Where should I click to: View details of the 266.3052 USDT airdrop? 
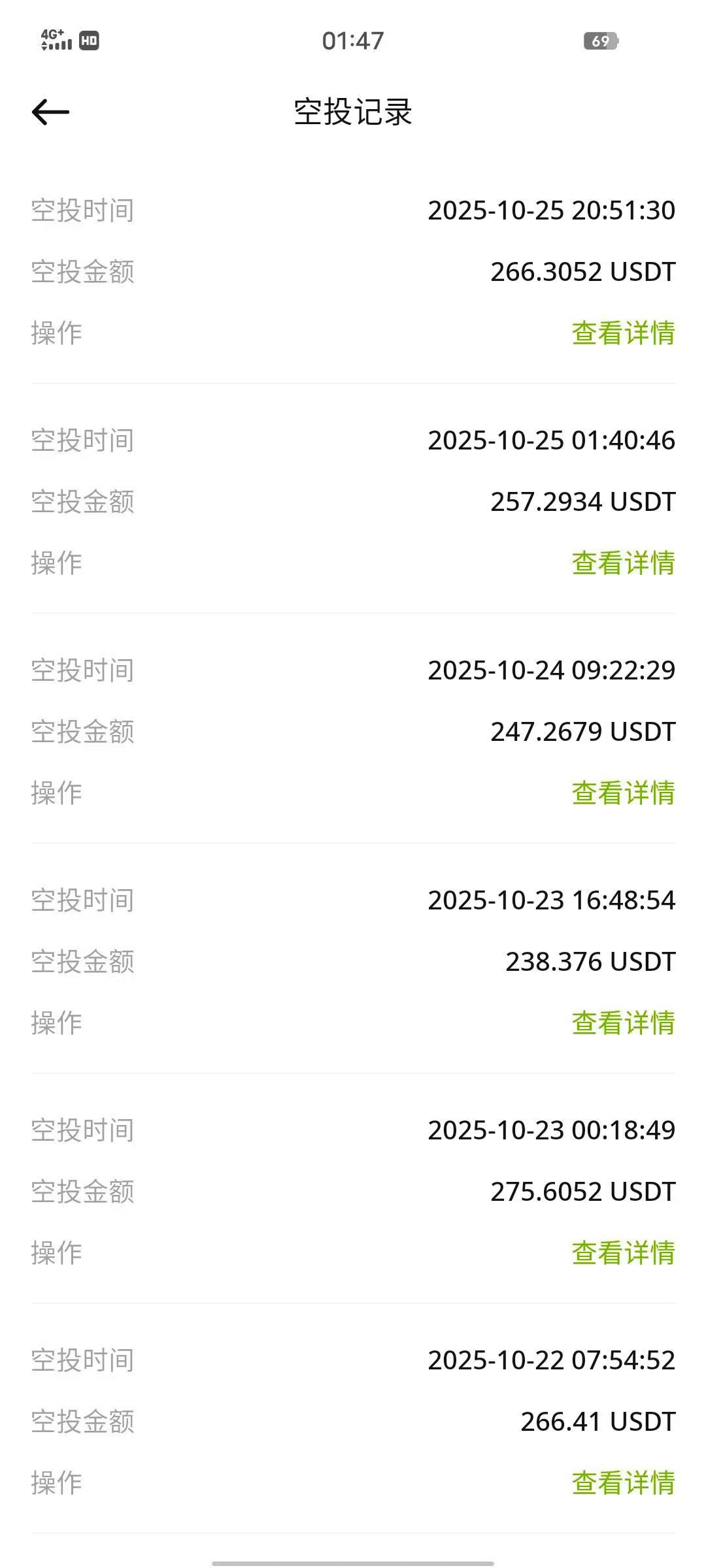623,333
